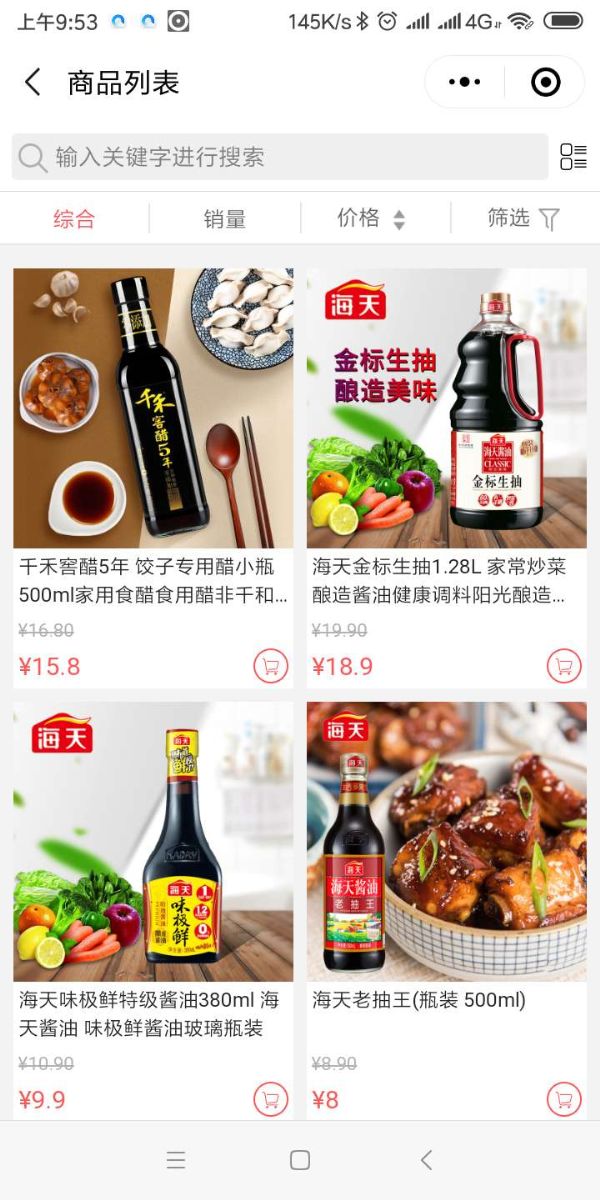Select the 综合 sorting tab
The width and height of the screenshot is (600, 1200).
point(74,219)
